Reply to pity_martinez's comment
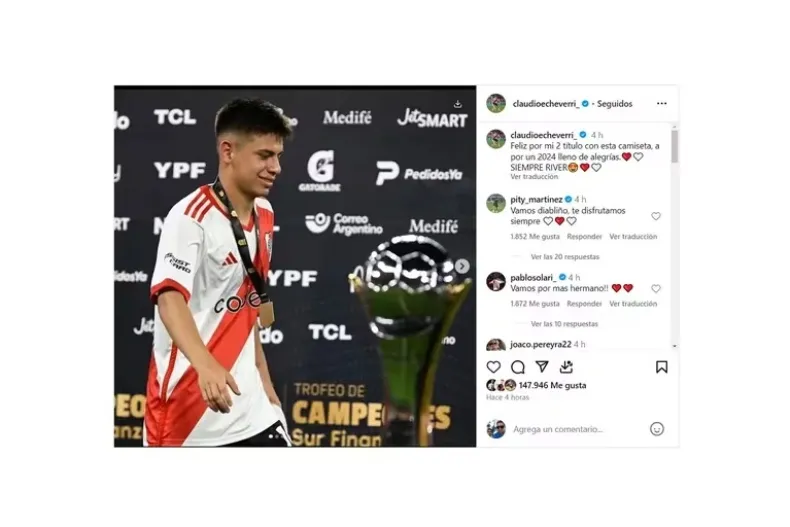Viewport: 790px width, 527px height. click(584, 237)
